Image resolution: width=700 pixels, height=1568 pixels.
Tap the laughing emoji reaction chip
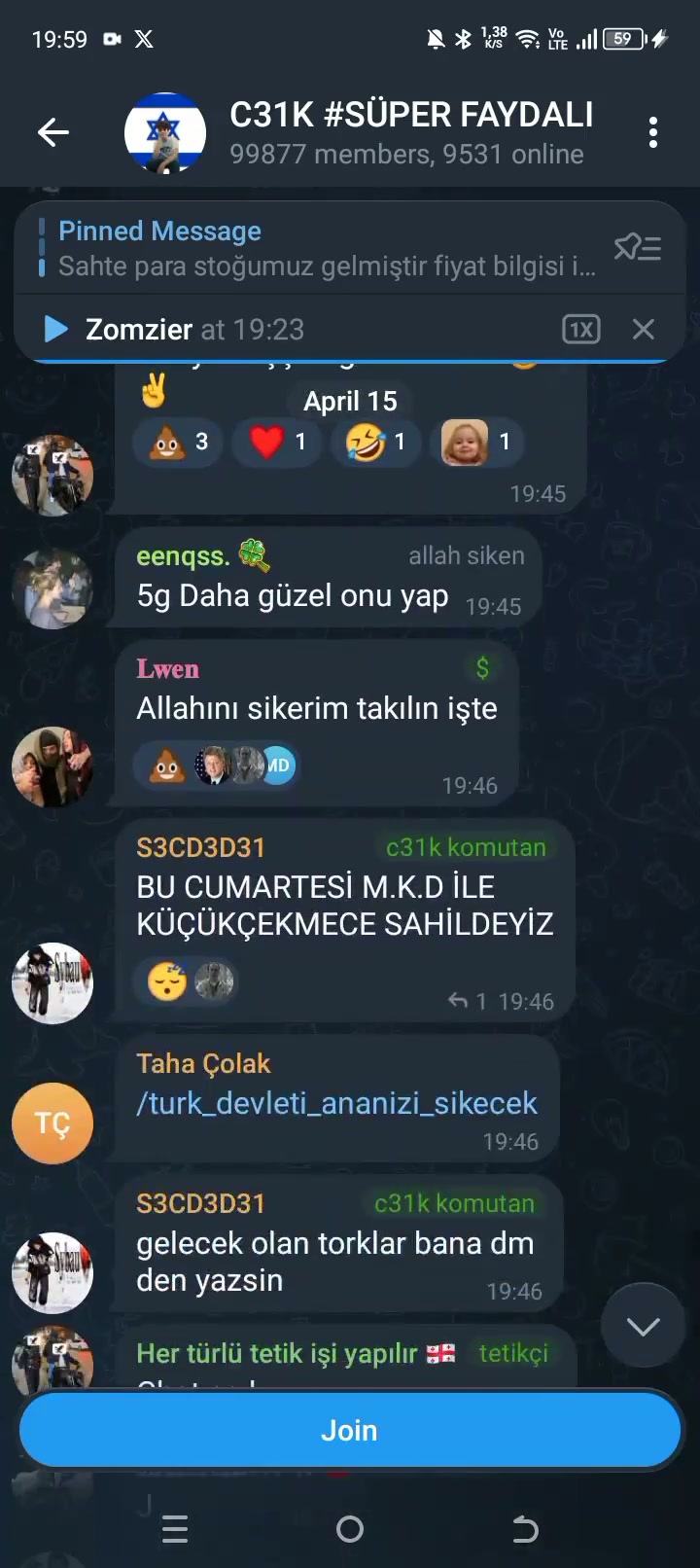point(375,443)
